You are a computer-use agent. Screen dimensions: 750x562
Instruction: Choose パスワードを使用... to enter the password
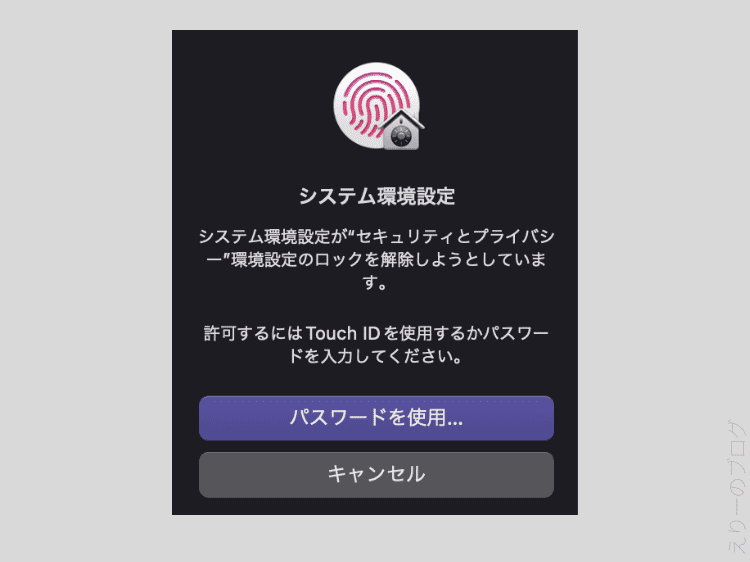[x=376, y=418]
